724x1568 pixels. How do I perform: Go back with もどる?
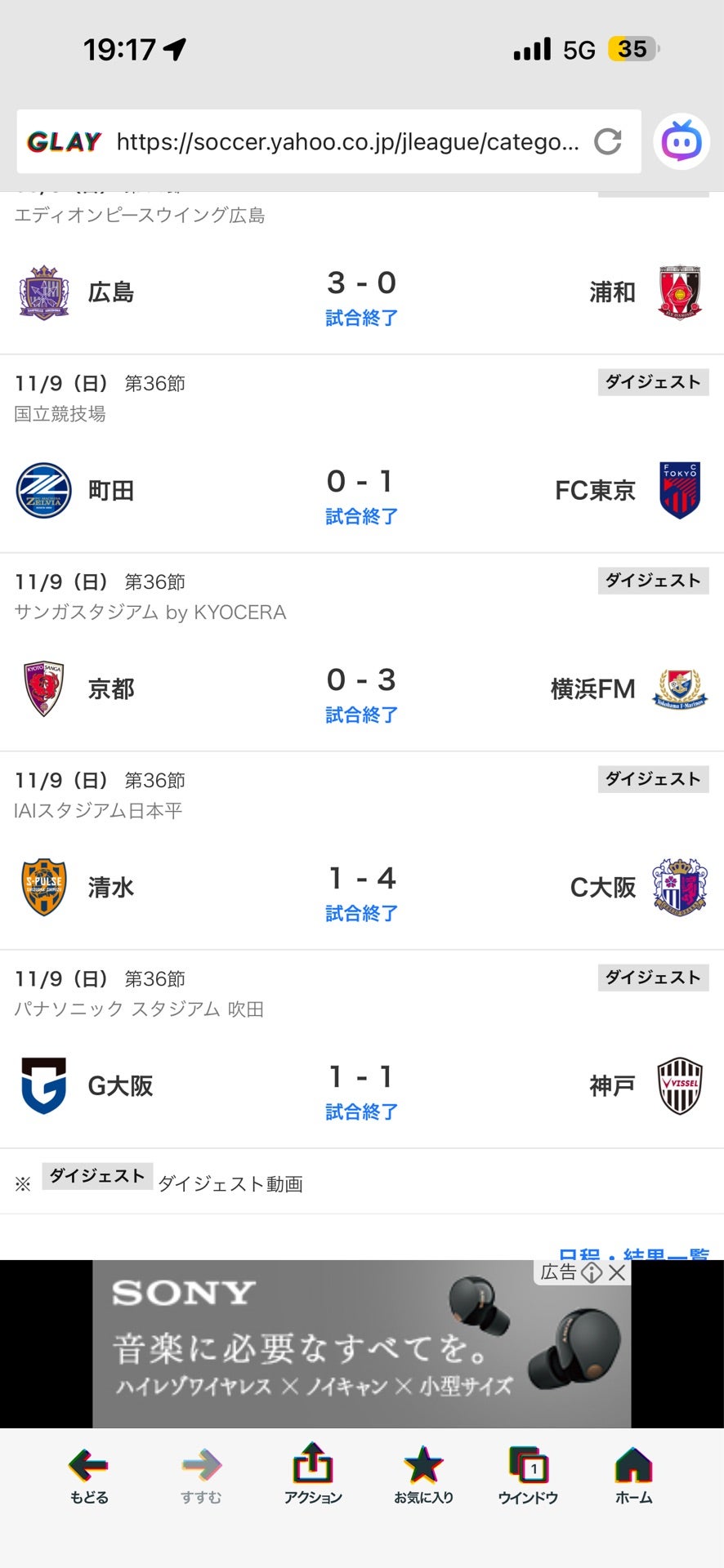point(88,1475)
